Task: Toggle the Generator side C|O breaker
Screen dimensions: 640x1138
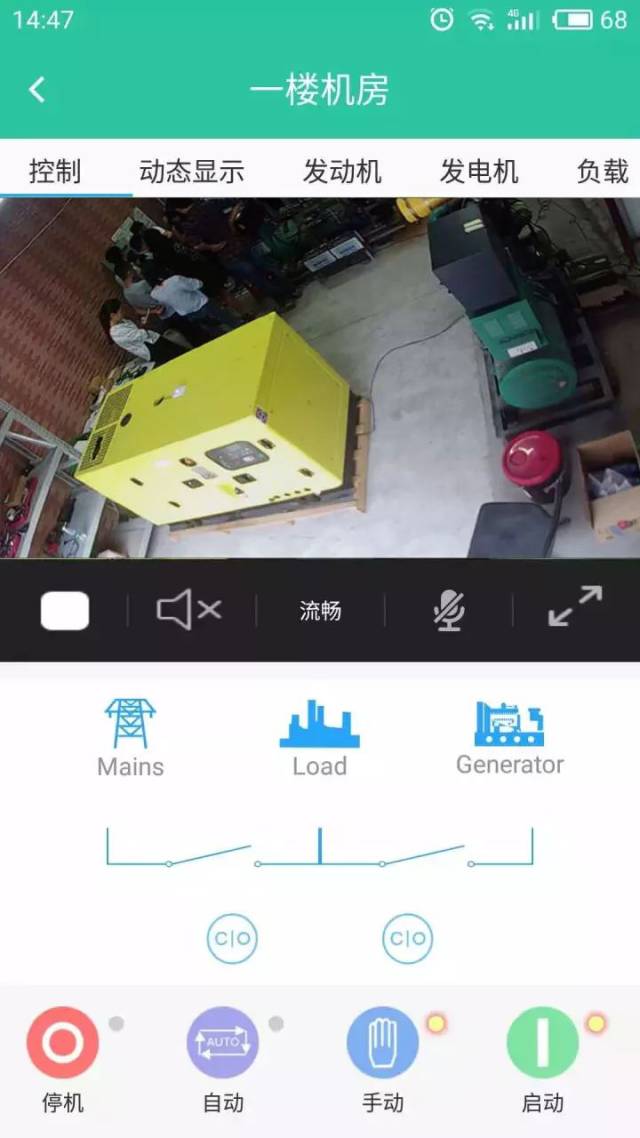Action: [x=408, y=938]
